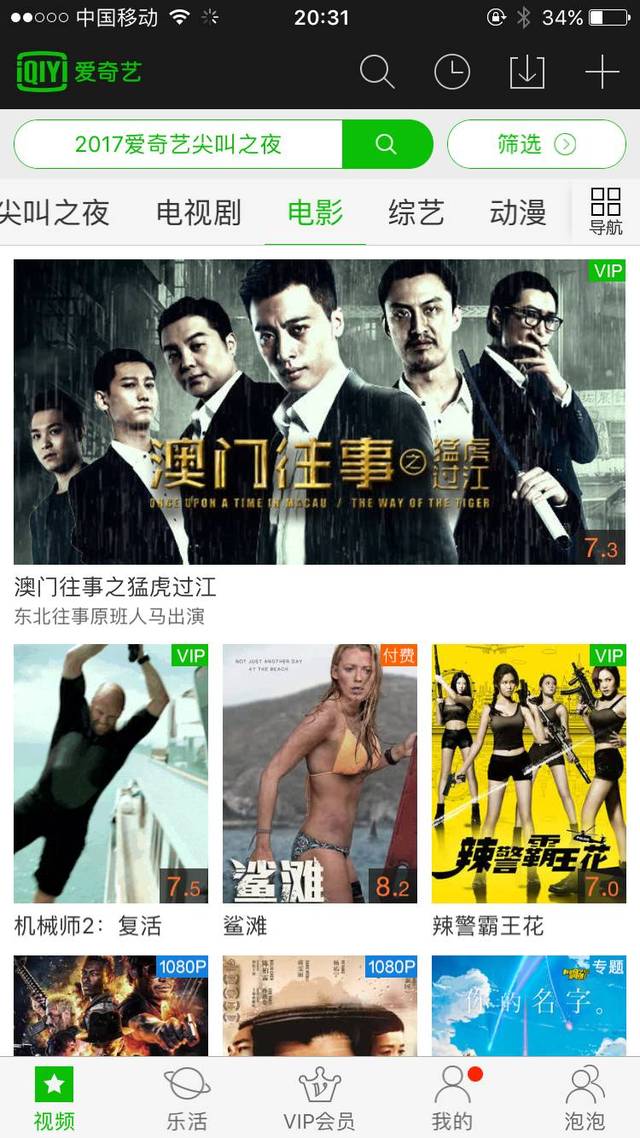Switch to the 尖叫之夜 tab

click(x=55, y=212)
